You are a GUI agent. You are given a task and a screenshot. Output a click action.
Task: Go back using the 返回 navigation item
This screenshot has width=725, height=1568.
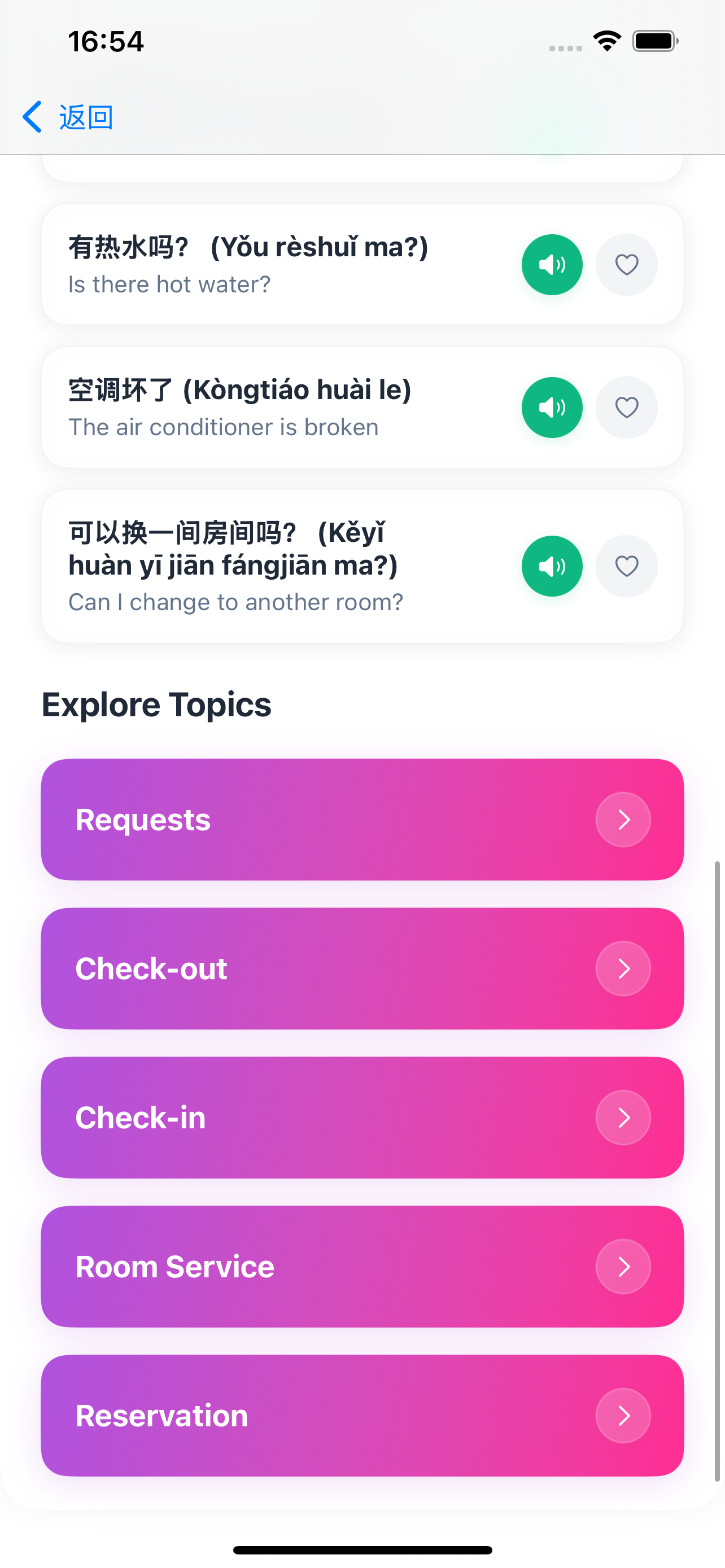(x=85, y=116)
